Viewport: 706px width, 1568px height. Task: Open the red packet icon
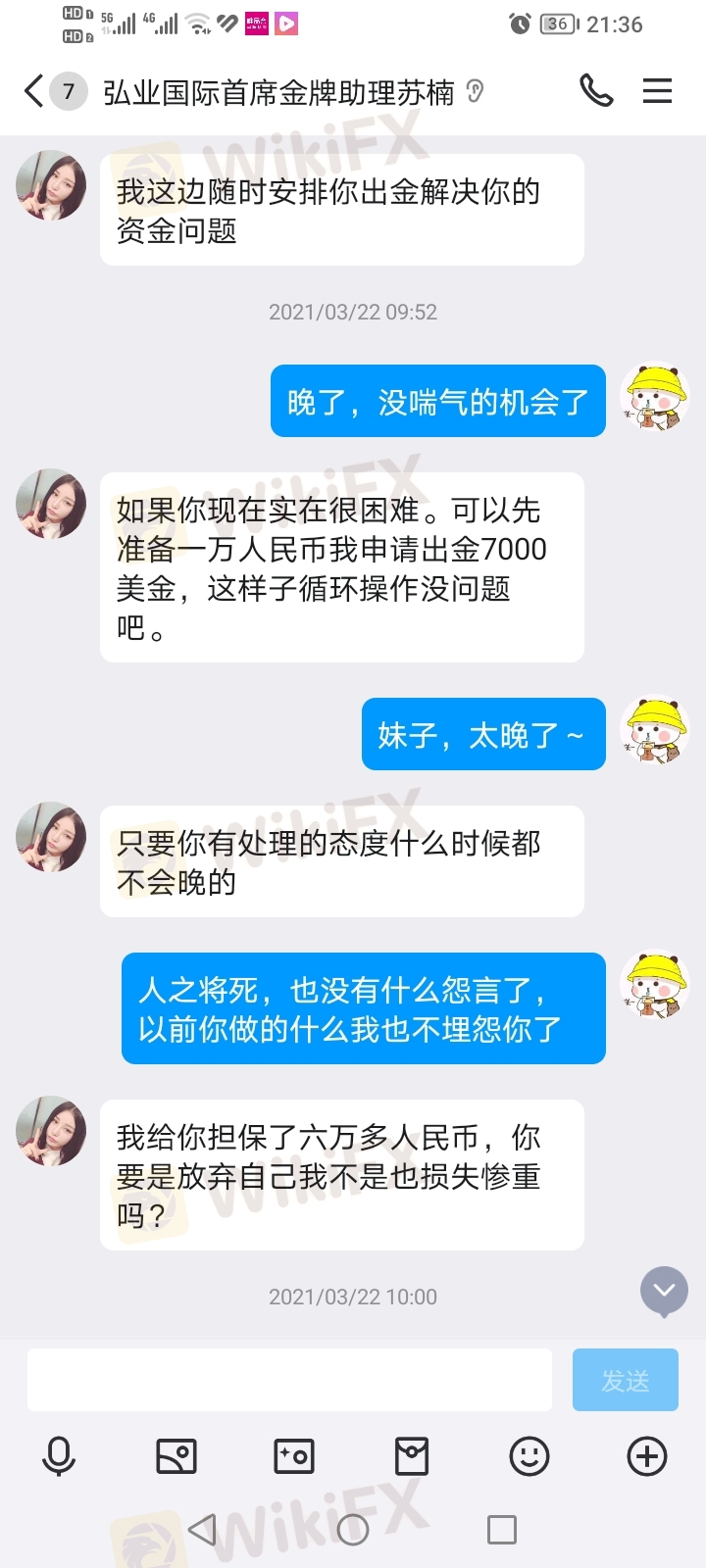412,1456
